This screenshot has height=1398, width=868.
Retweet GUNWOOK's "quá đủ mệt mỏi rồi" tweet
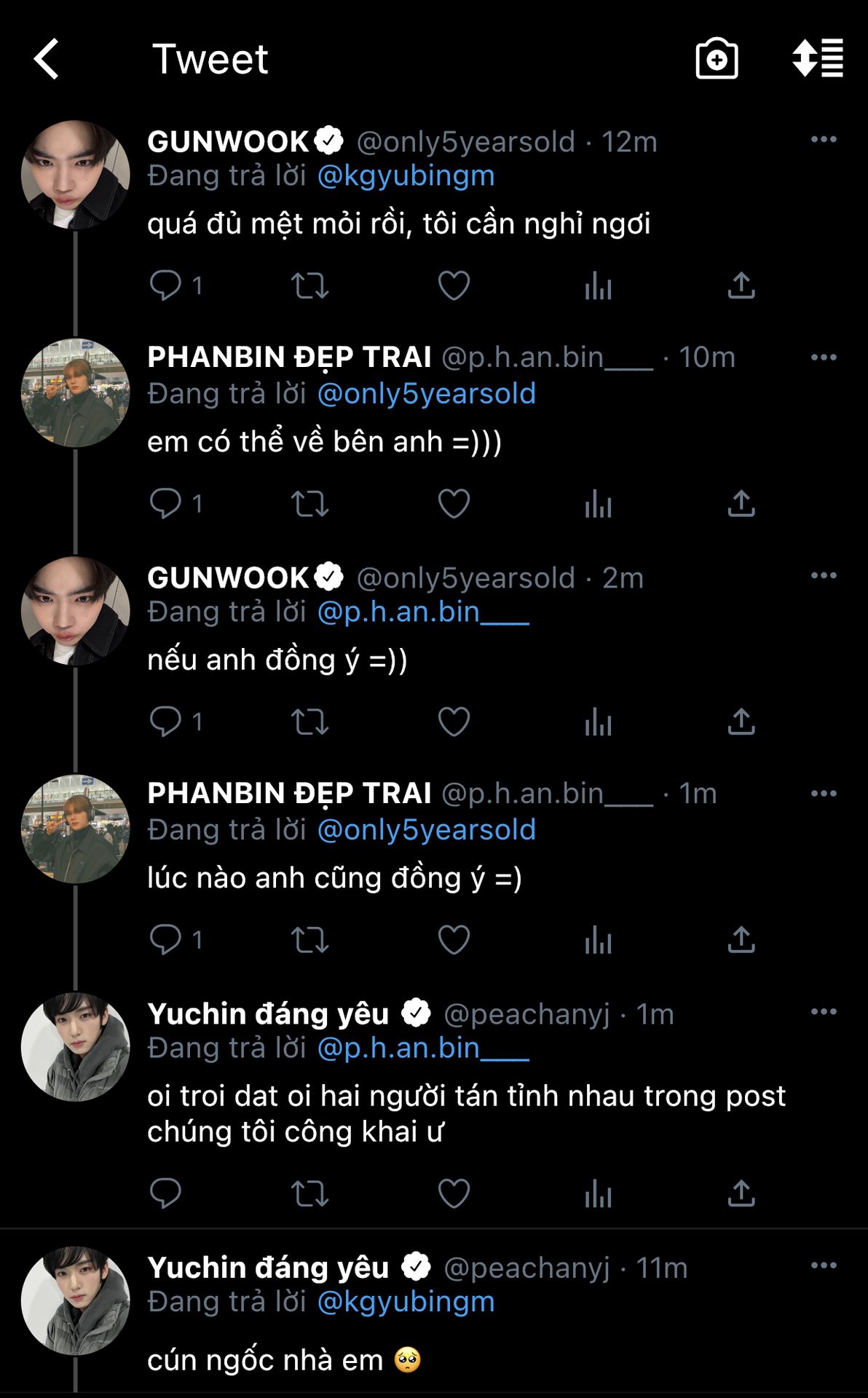point(309,285)
